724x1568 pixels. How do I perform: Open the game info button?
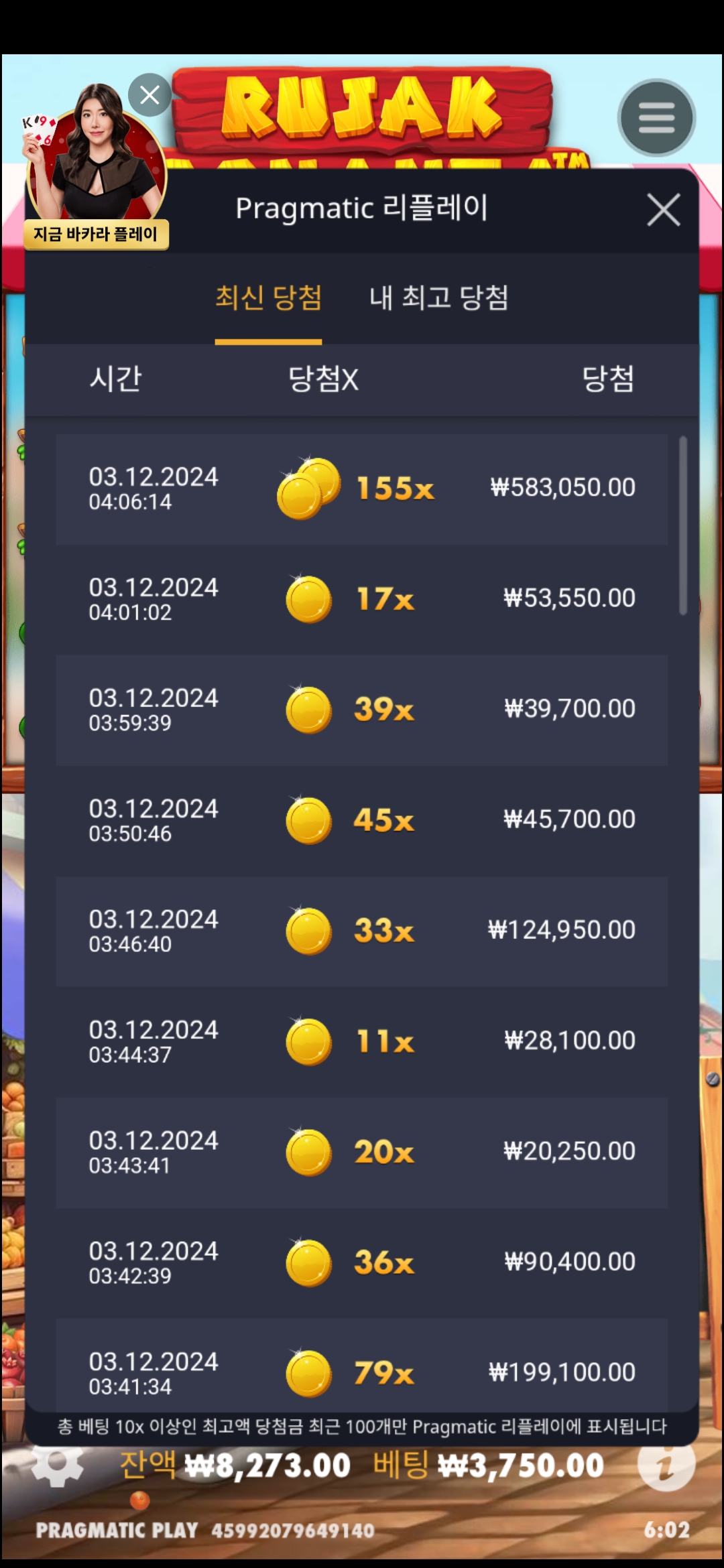665,1465
